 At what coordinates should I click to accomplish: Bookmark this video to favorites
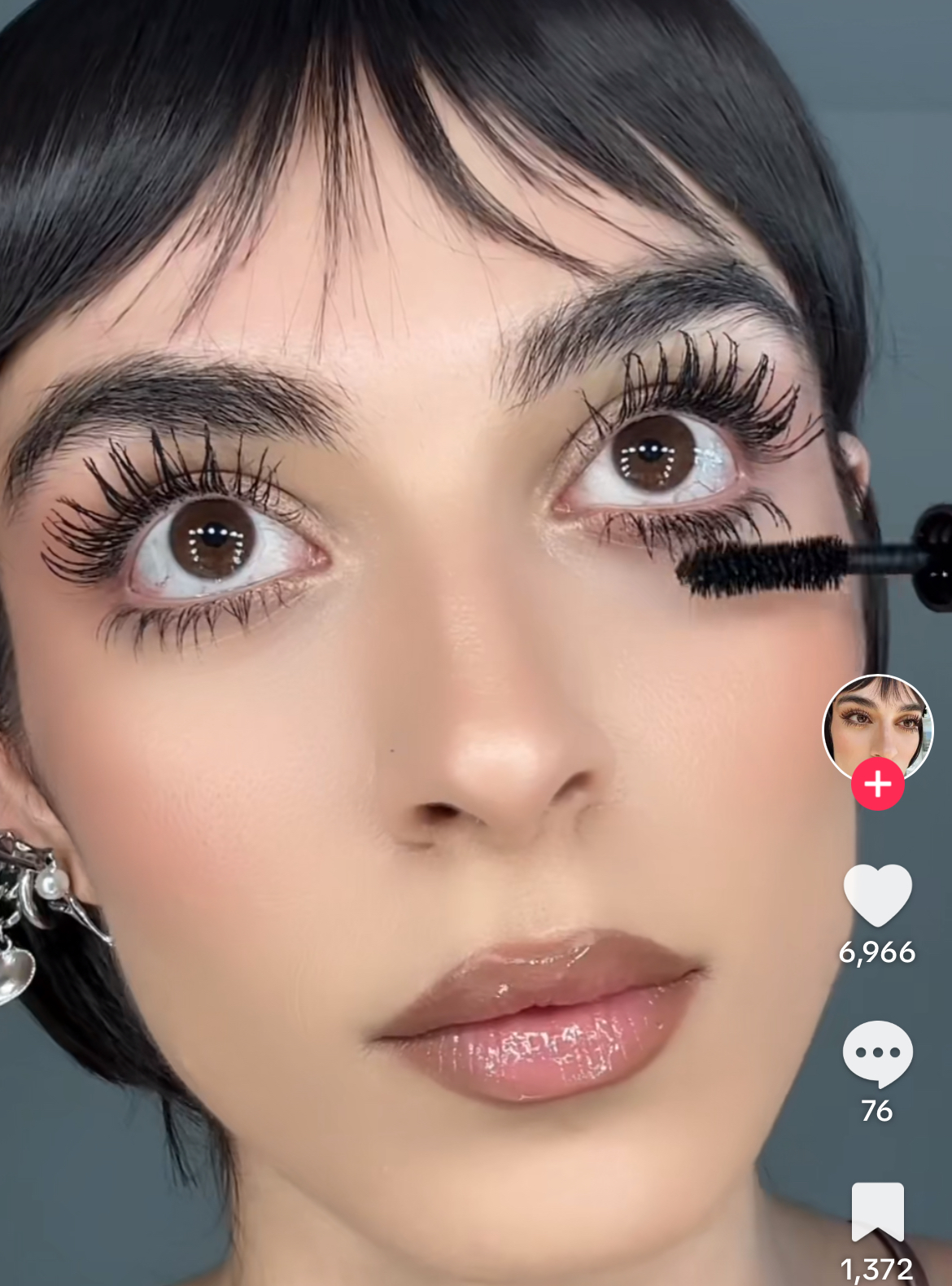pyautogui.click(x=877, y=1213)
